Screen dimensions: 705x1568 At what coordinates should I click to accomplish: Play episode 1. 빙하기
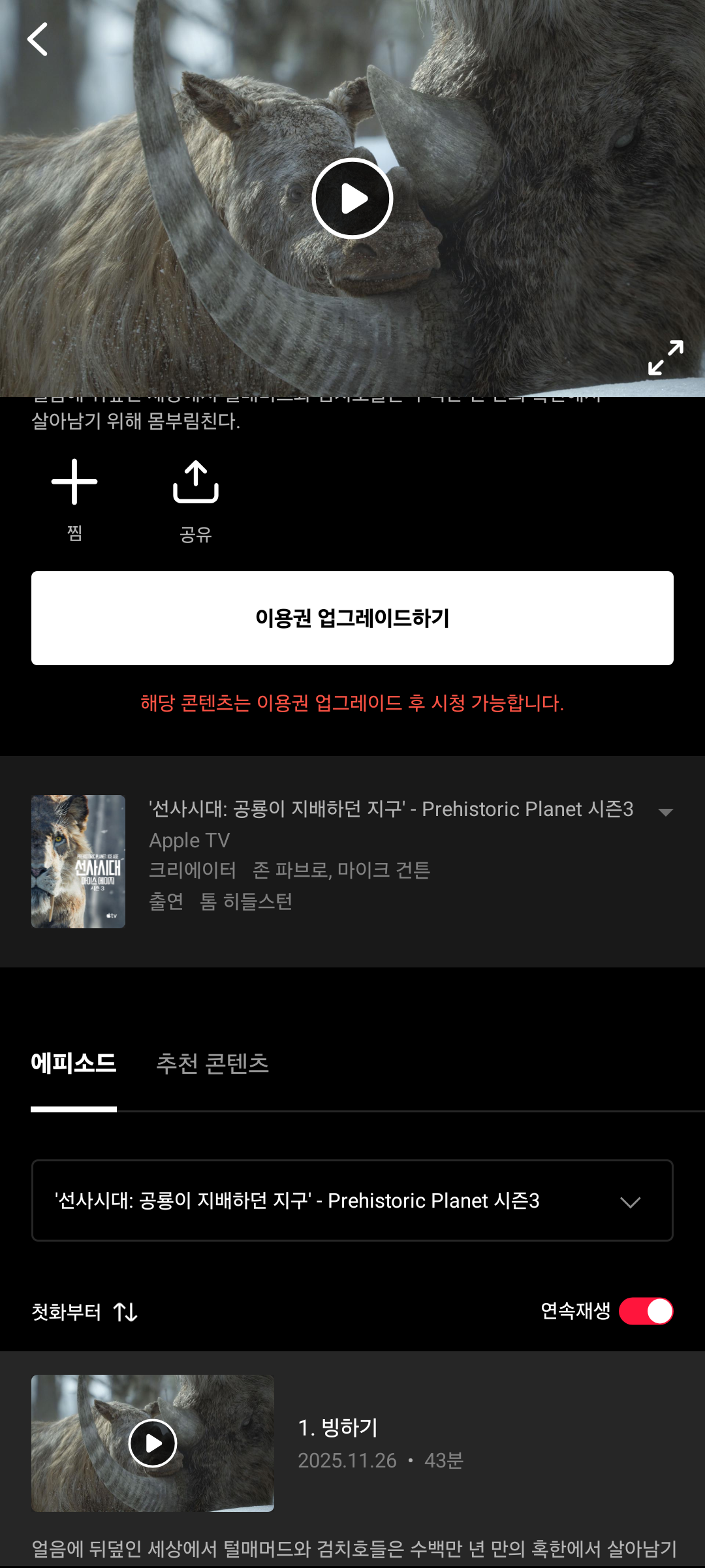tap(153, 1443)
